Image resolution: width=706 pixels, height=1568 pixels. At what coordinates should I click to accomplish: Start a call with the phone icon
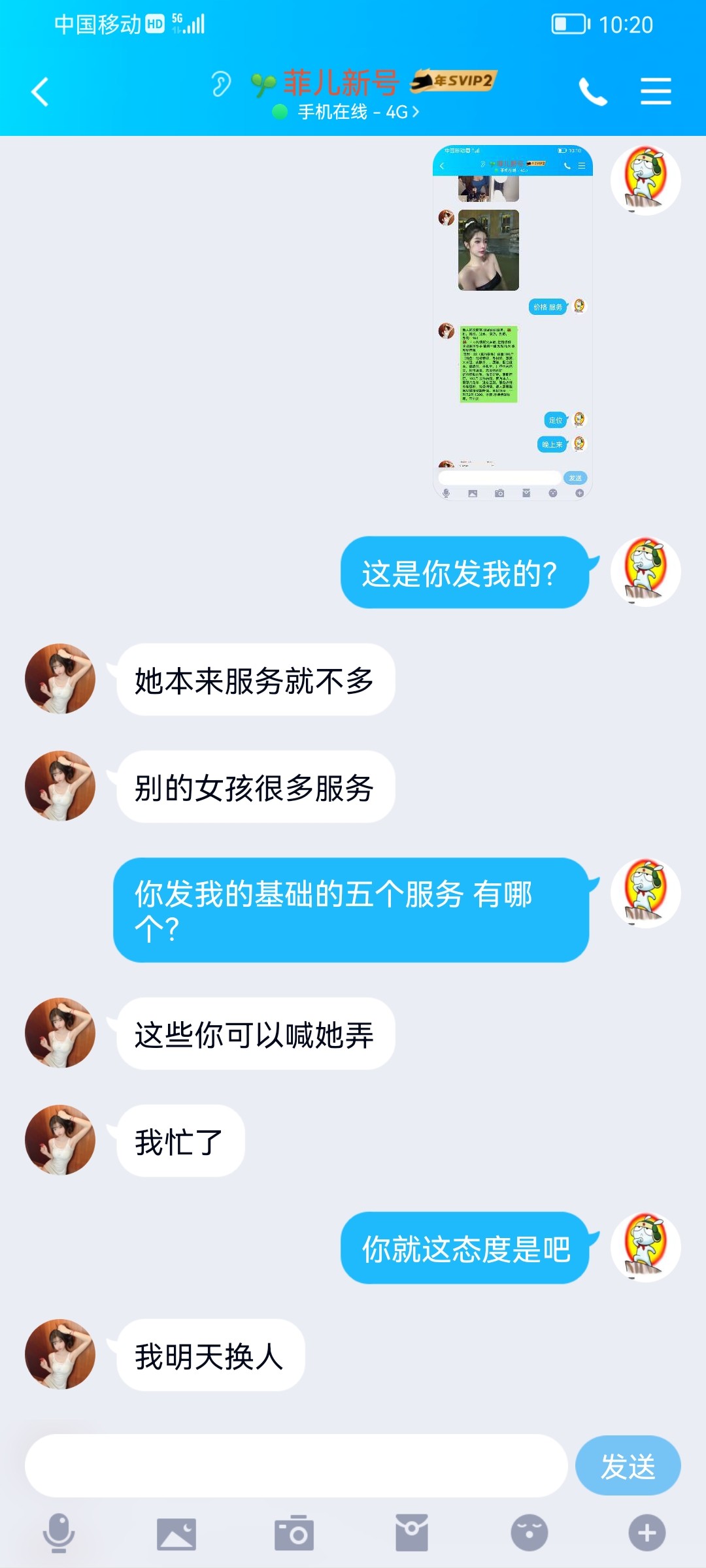click(594, 91)
